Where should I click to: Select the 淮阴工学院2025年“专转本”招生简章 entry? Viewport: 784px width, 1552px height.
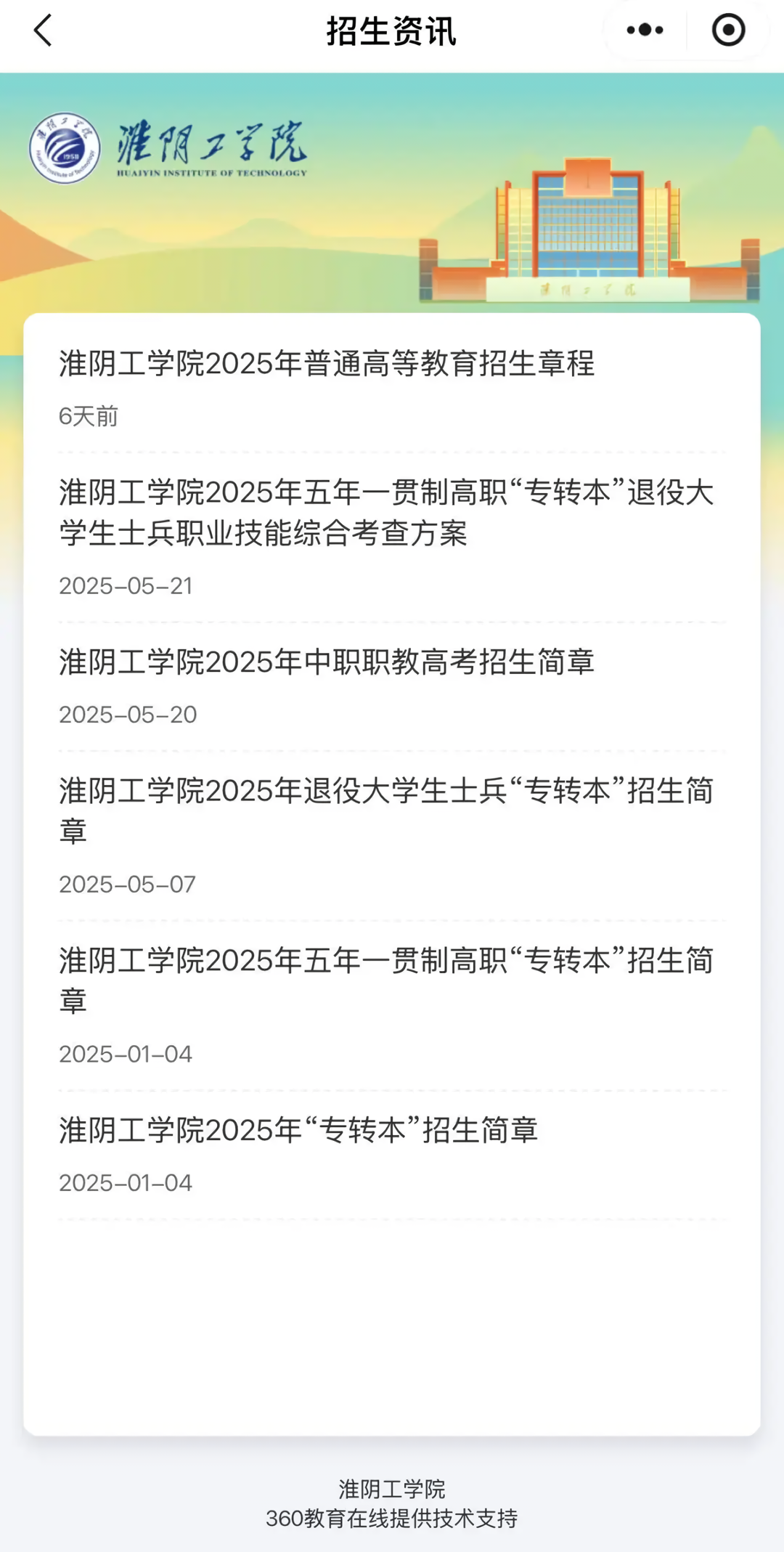[298, 1131]
